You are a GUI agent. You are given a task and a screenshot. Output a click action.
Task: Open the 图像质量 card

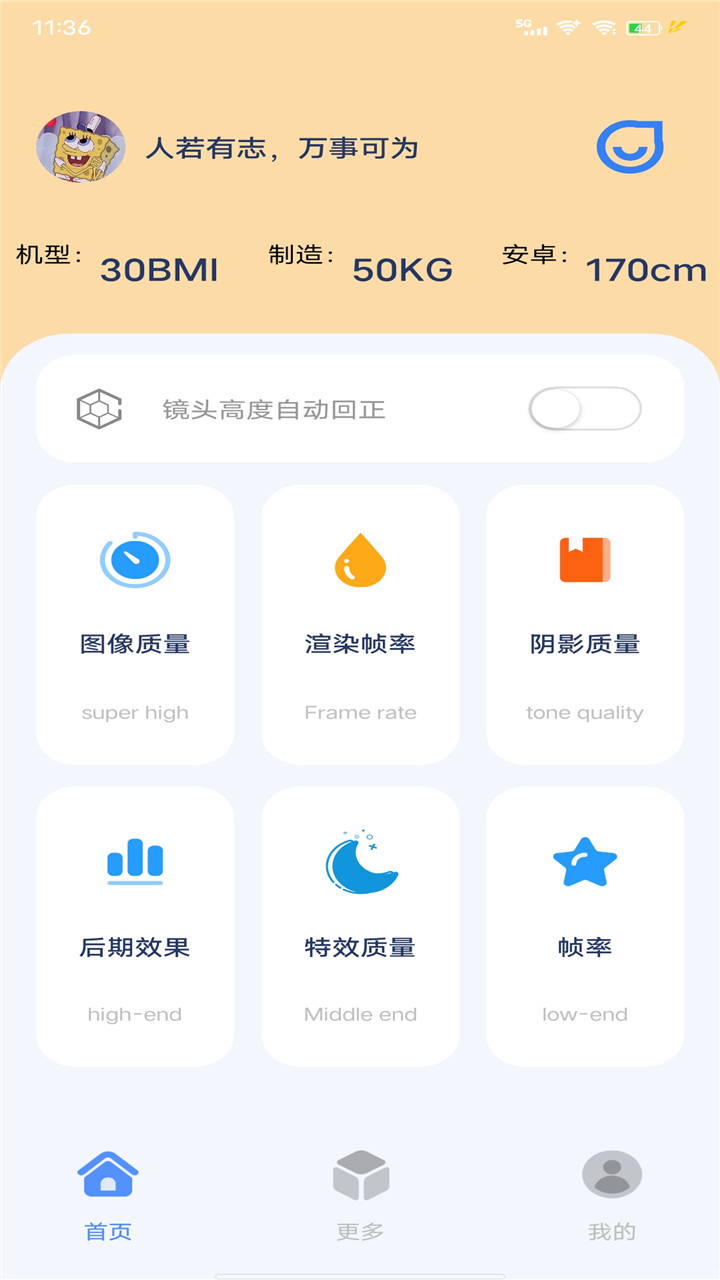(x=135, y=625)
